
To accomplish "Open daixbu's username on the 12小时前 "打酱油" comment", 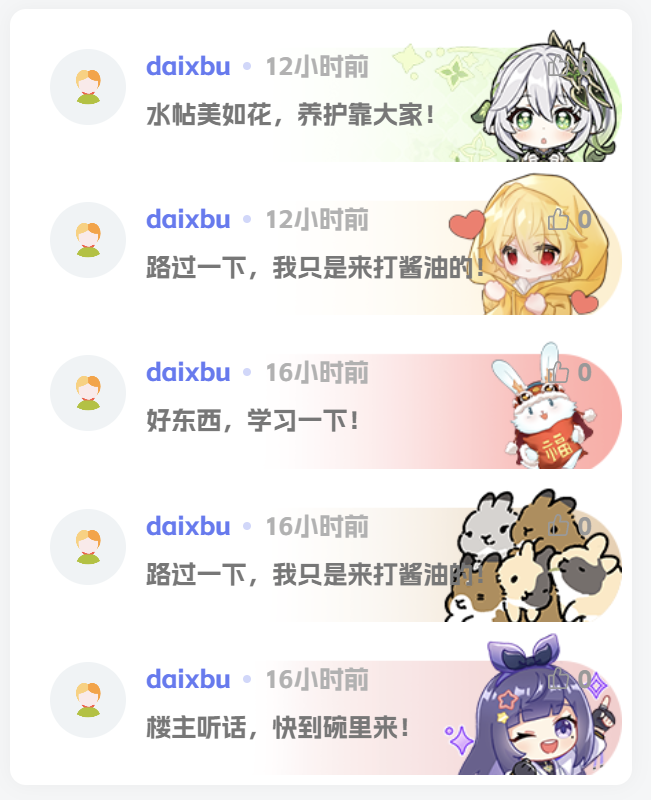I will (x=188, y=219).
